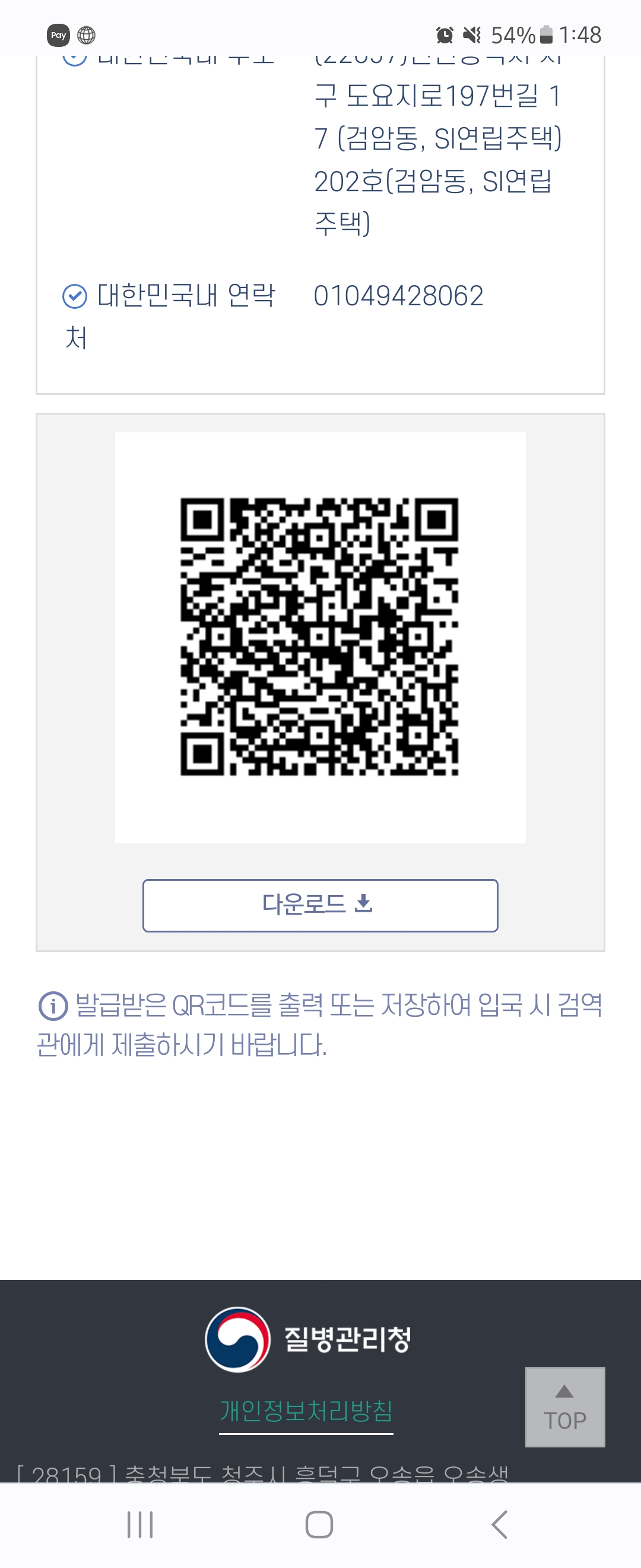Jump to page top with TOP button

click(564, 1406)
